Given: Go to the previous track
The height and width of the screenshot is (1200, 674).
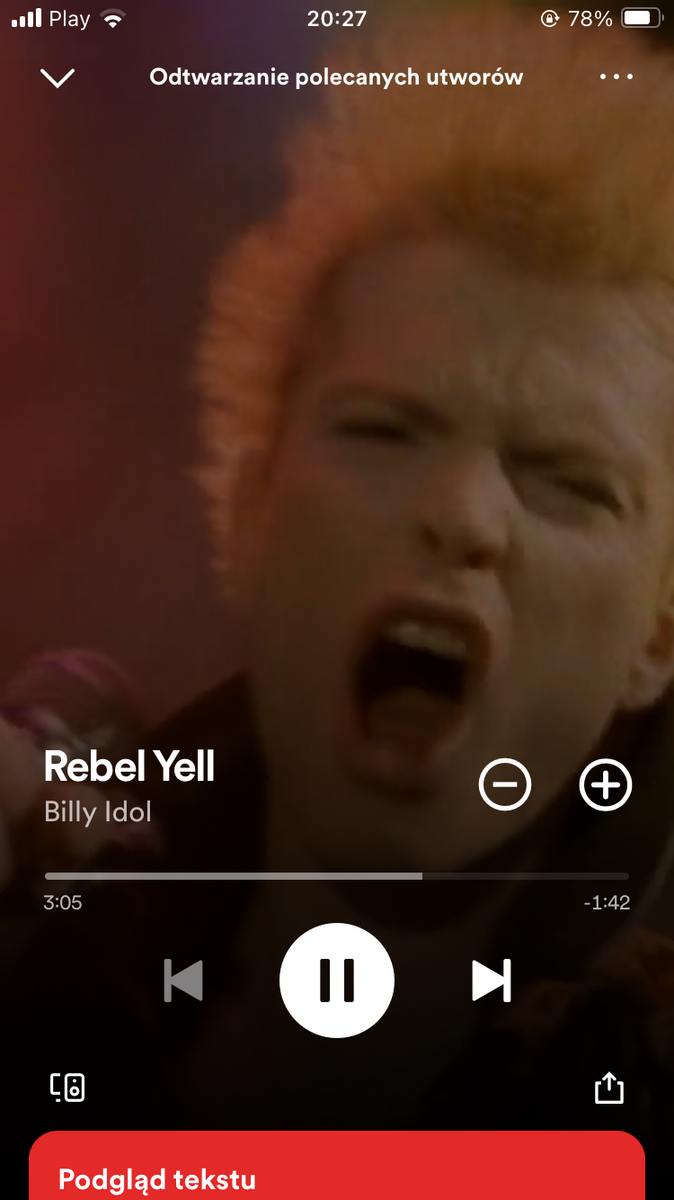Looking at the screenshot, I should (x=184, y=980).
